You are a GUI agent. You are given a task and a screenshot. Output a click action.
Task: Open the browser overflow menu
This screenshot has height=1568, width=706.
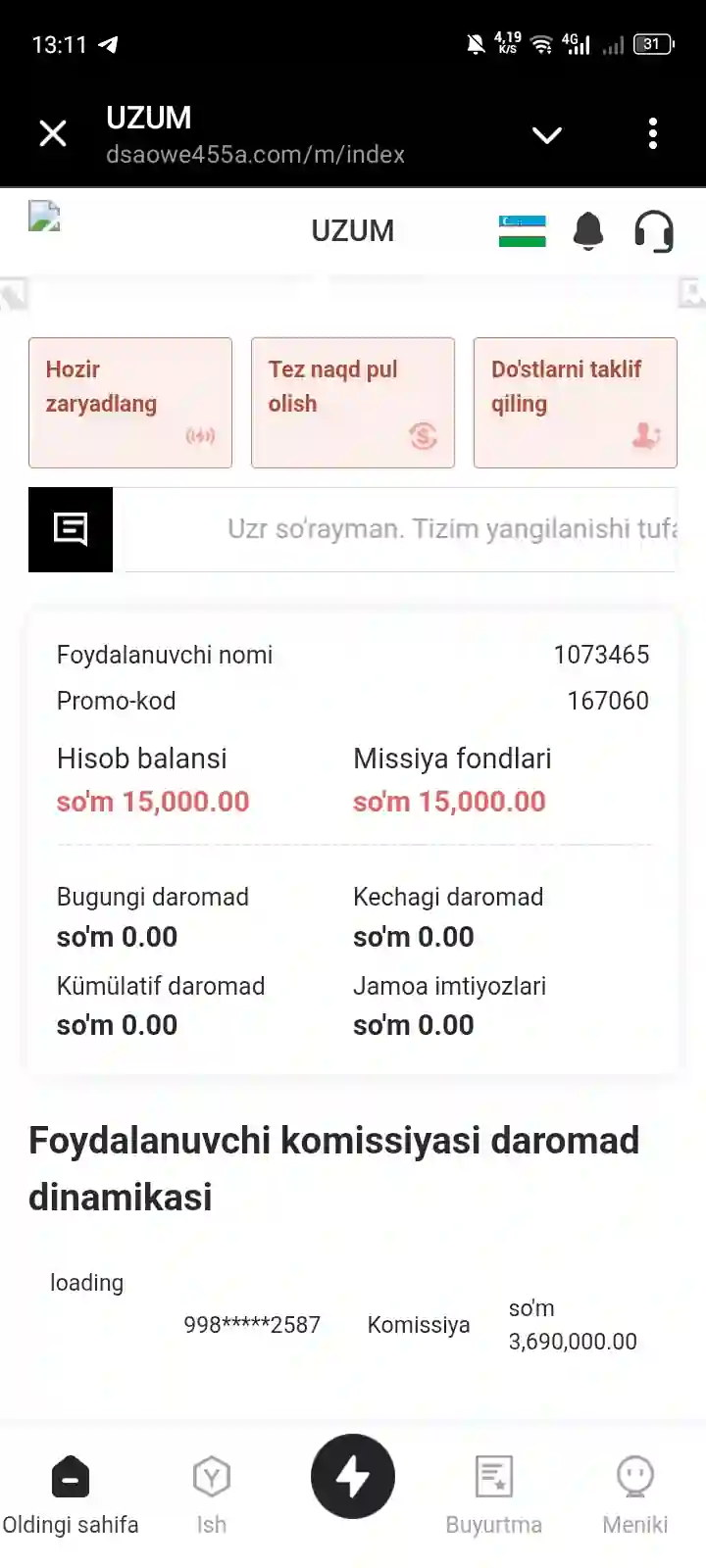(x=653, y=134)
